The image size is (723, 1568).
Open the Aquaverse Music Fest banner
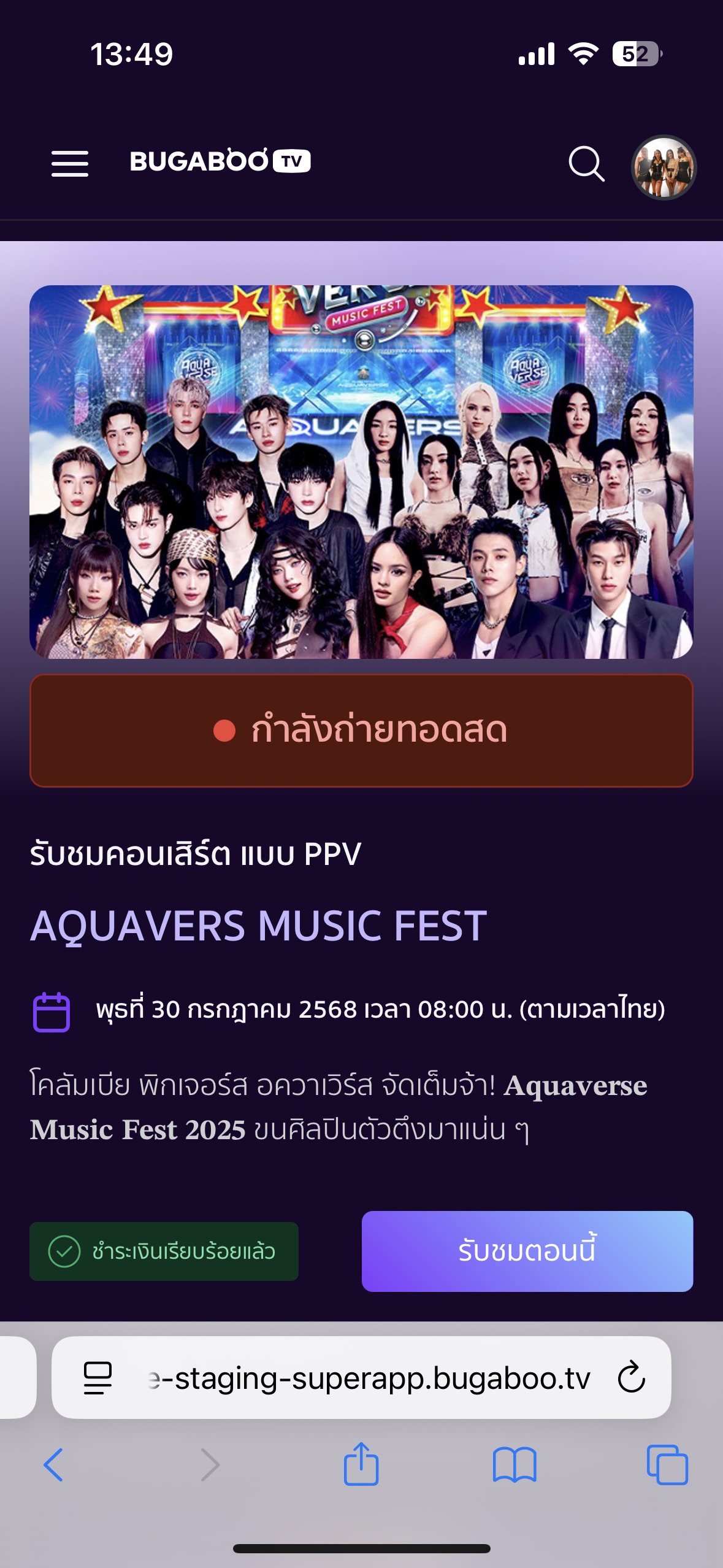coord(361,472)
